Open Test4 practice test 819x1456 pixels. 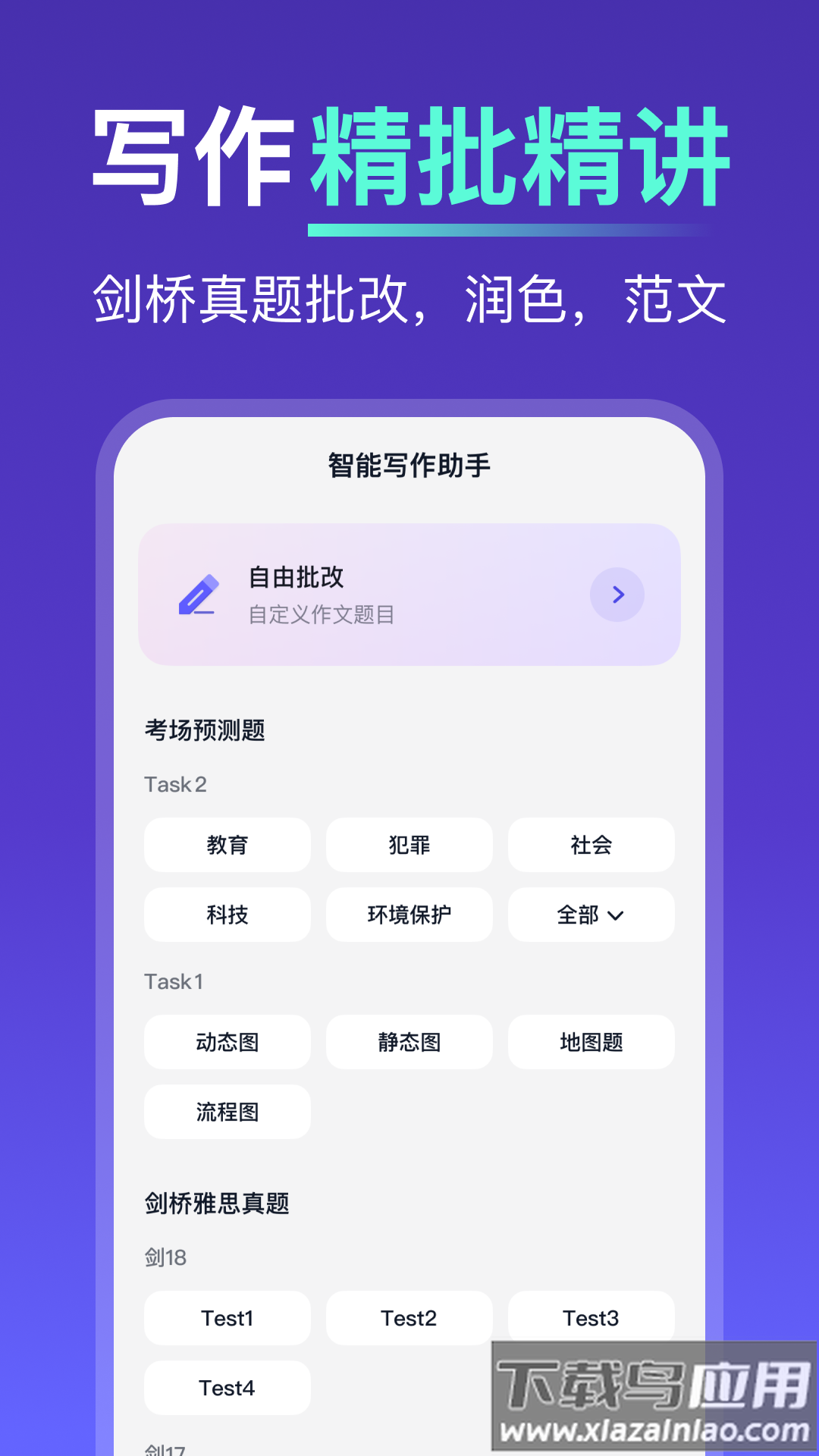[227, 1387]
